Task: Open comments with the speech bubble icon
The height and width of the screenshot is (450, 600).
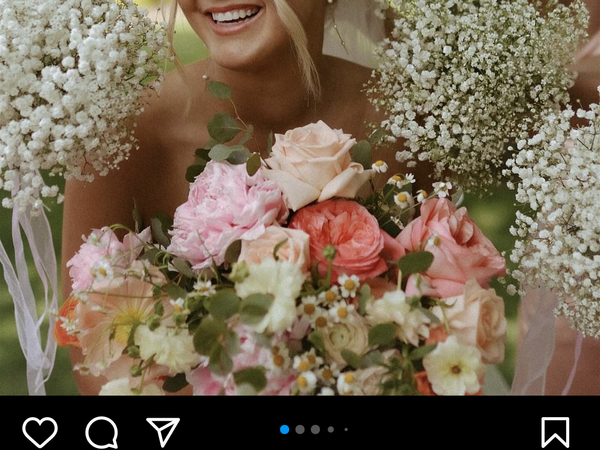Action: [x=101, y=432]
